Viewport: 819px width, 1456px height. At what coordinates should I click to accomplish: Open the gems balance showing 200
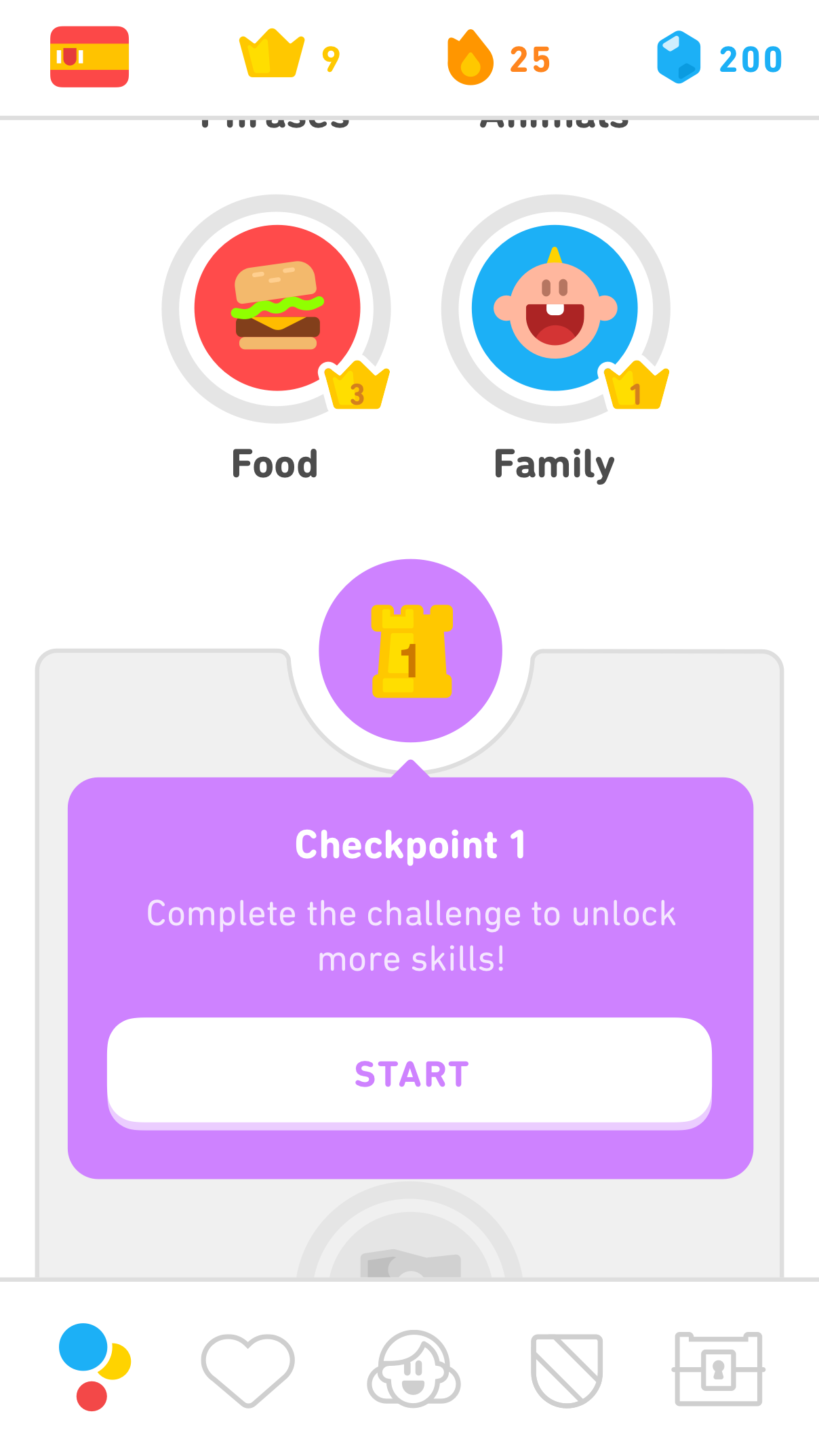[719, 58]
